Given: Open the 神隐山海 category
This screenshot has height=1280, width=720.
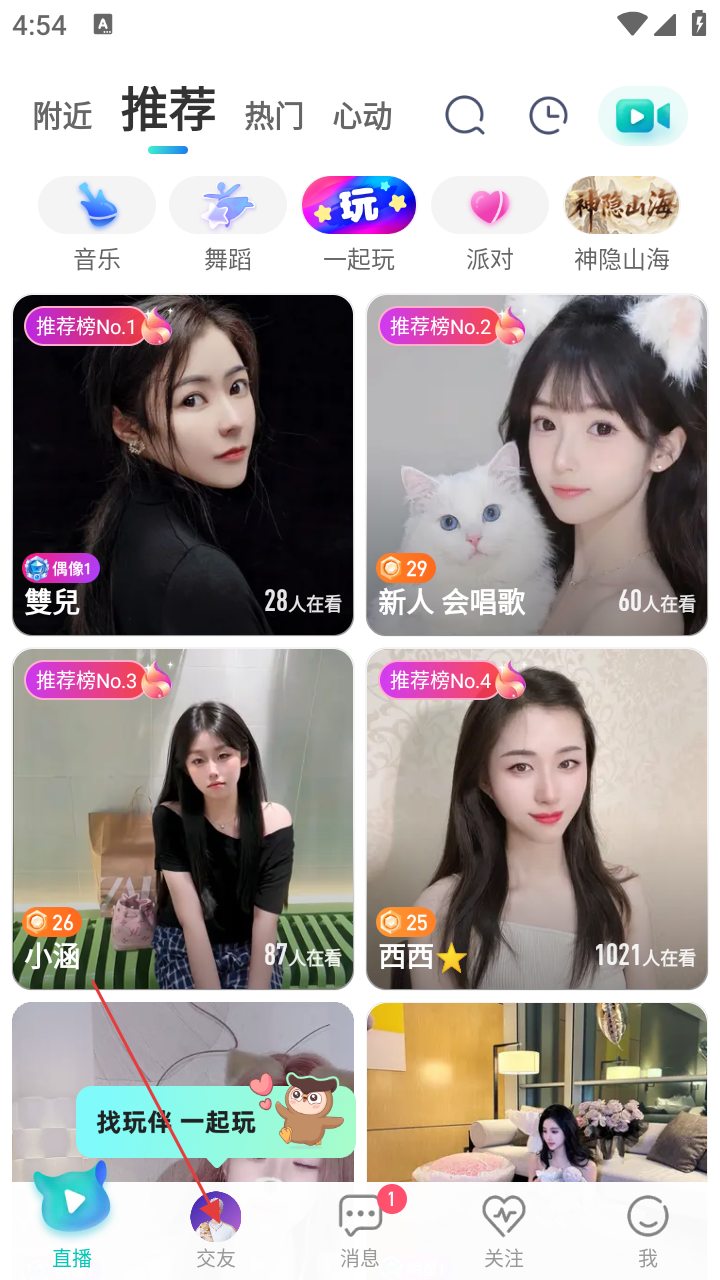Looking at the screenshot, I should pos(622,224).
